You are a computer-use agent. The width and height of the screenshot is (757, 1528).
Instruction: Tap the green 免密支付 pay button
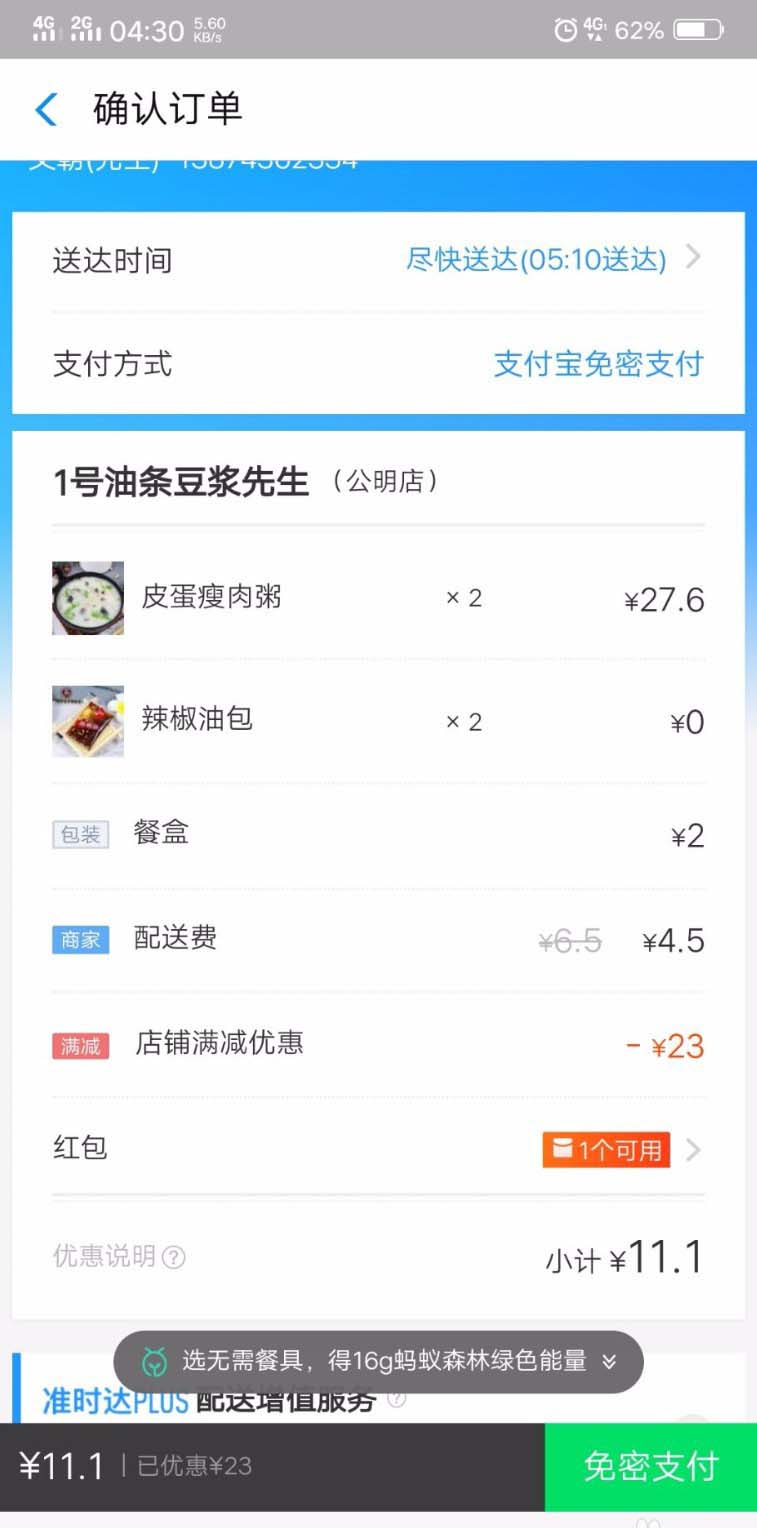coord(650,1466)
